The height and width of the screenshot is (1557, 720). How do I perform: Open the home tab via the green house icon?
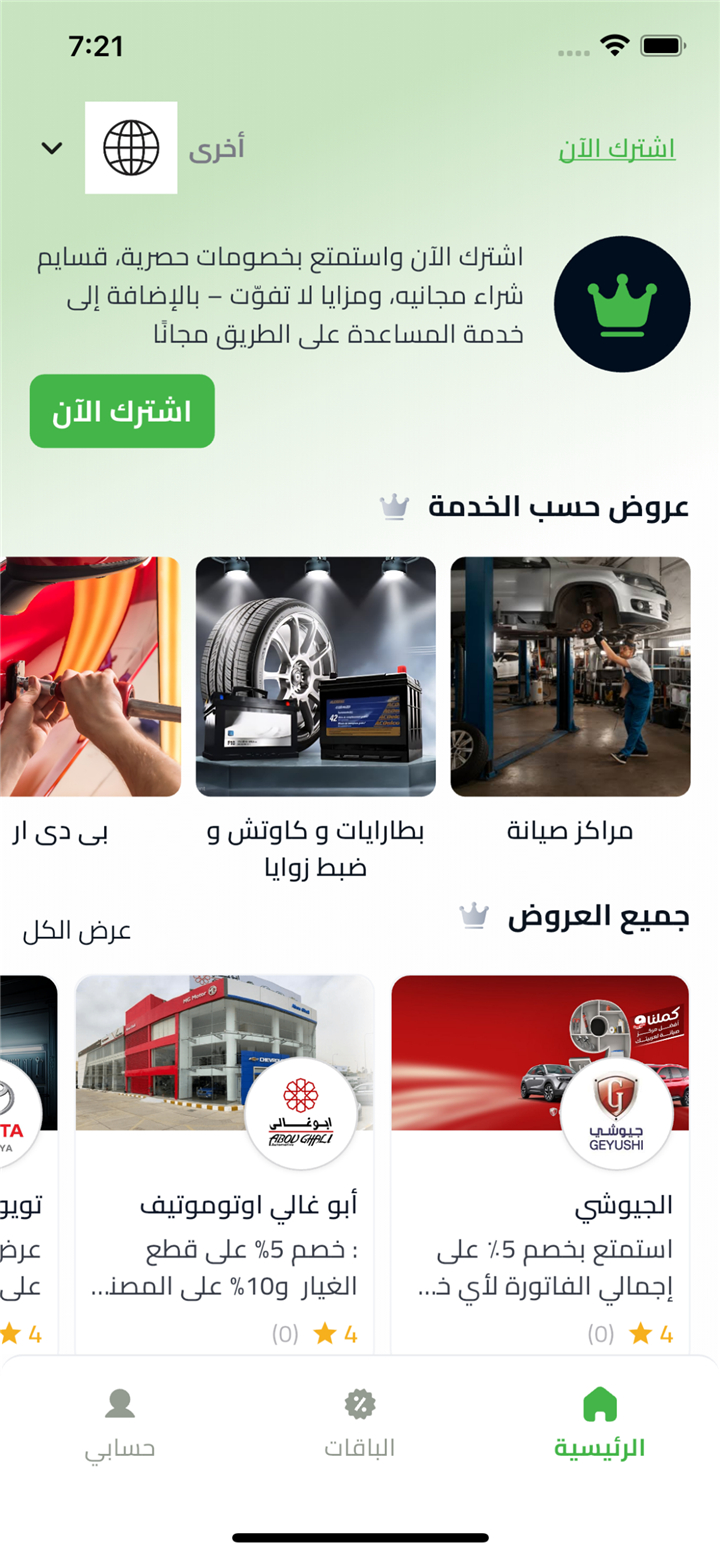click(601, 1405)
